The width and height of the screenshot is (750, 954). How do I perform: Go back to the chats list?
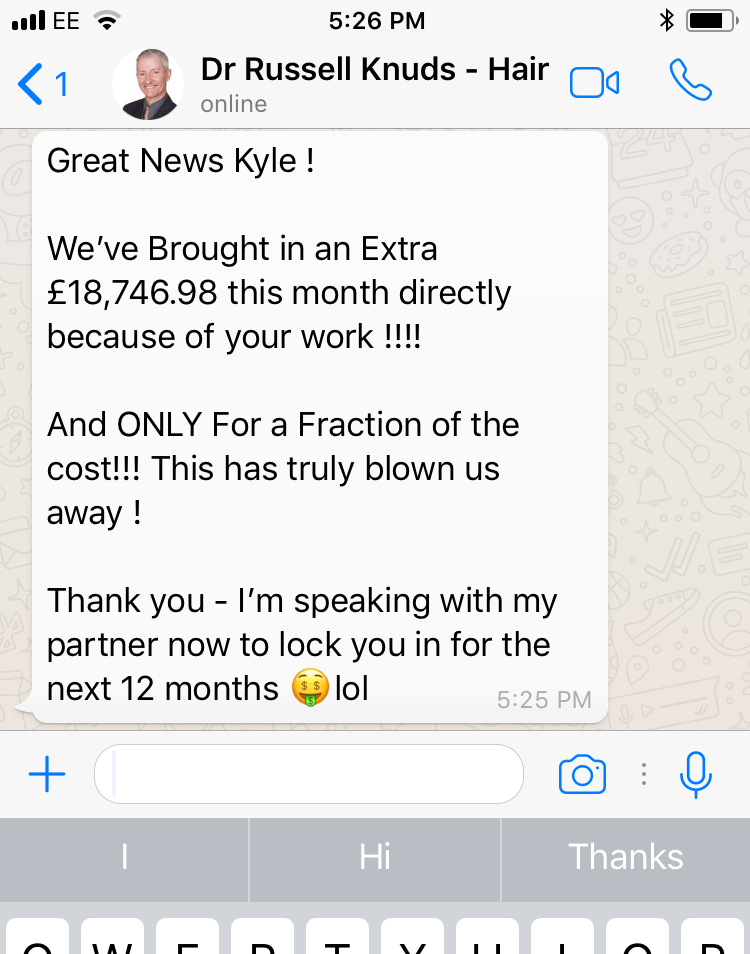(x=40, y=84)
